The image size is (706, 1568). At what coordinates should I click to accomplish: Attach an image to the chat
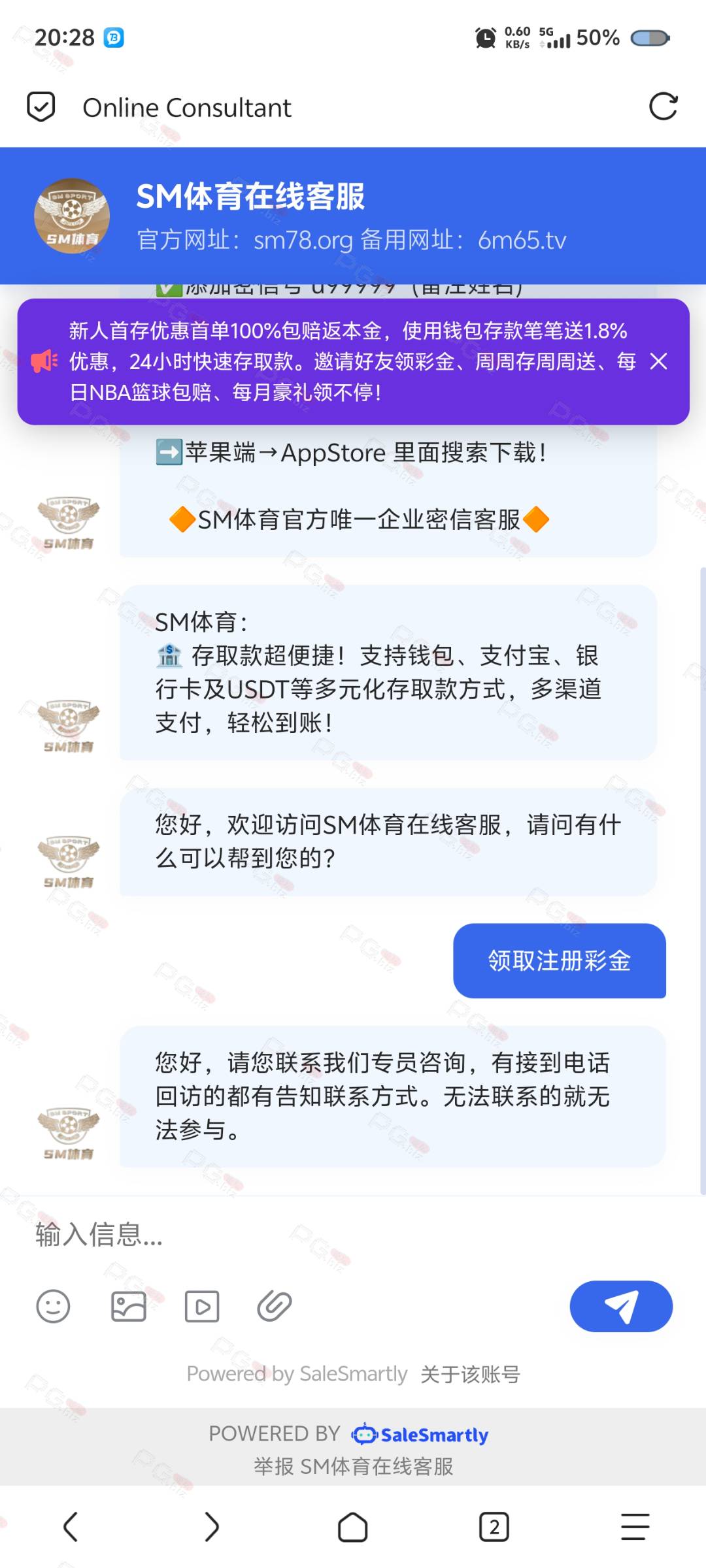tap(128, 1307)
